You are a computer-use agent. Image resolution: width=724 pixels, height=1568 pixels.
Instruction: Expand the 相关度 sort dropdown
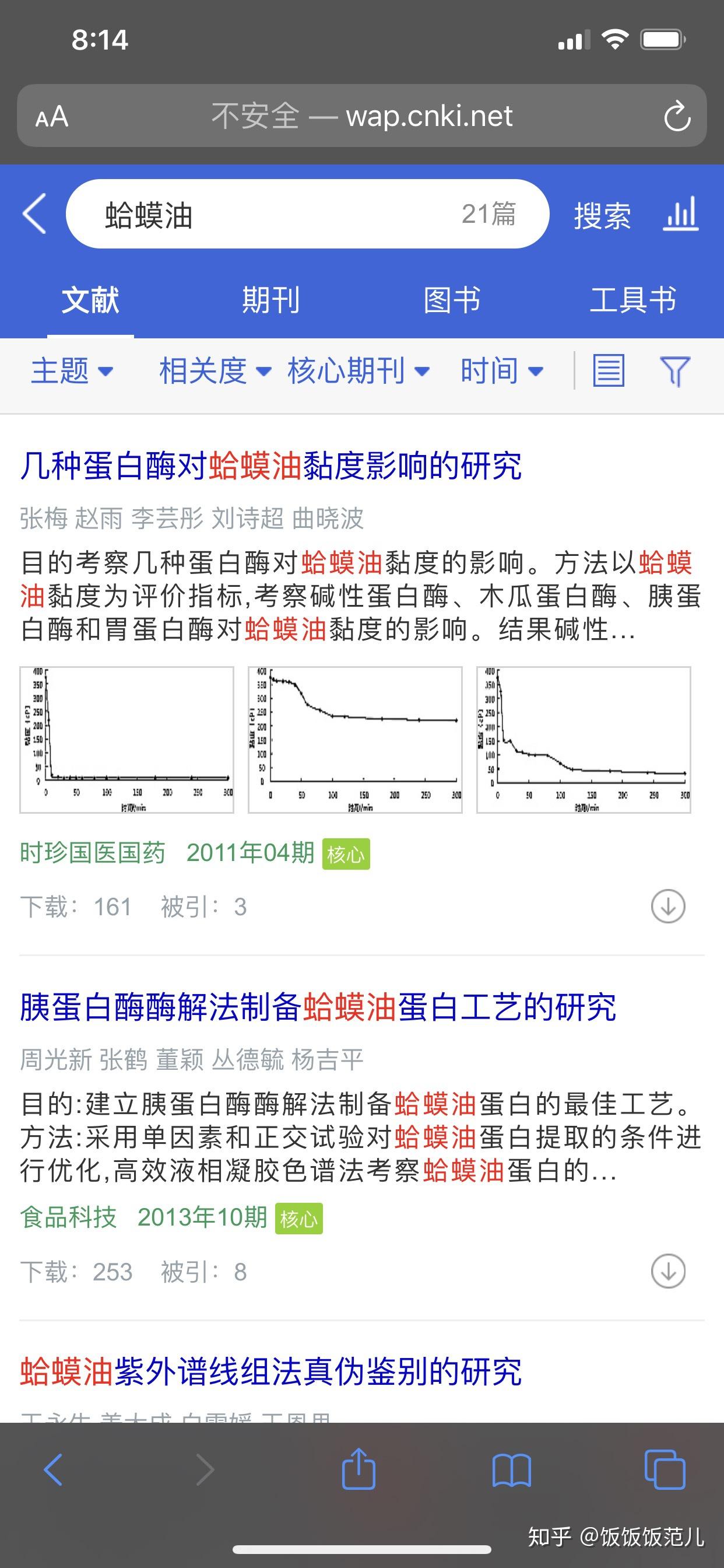(x=214, y=370)
